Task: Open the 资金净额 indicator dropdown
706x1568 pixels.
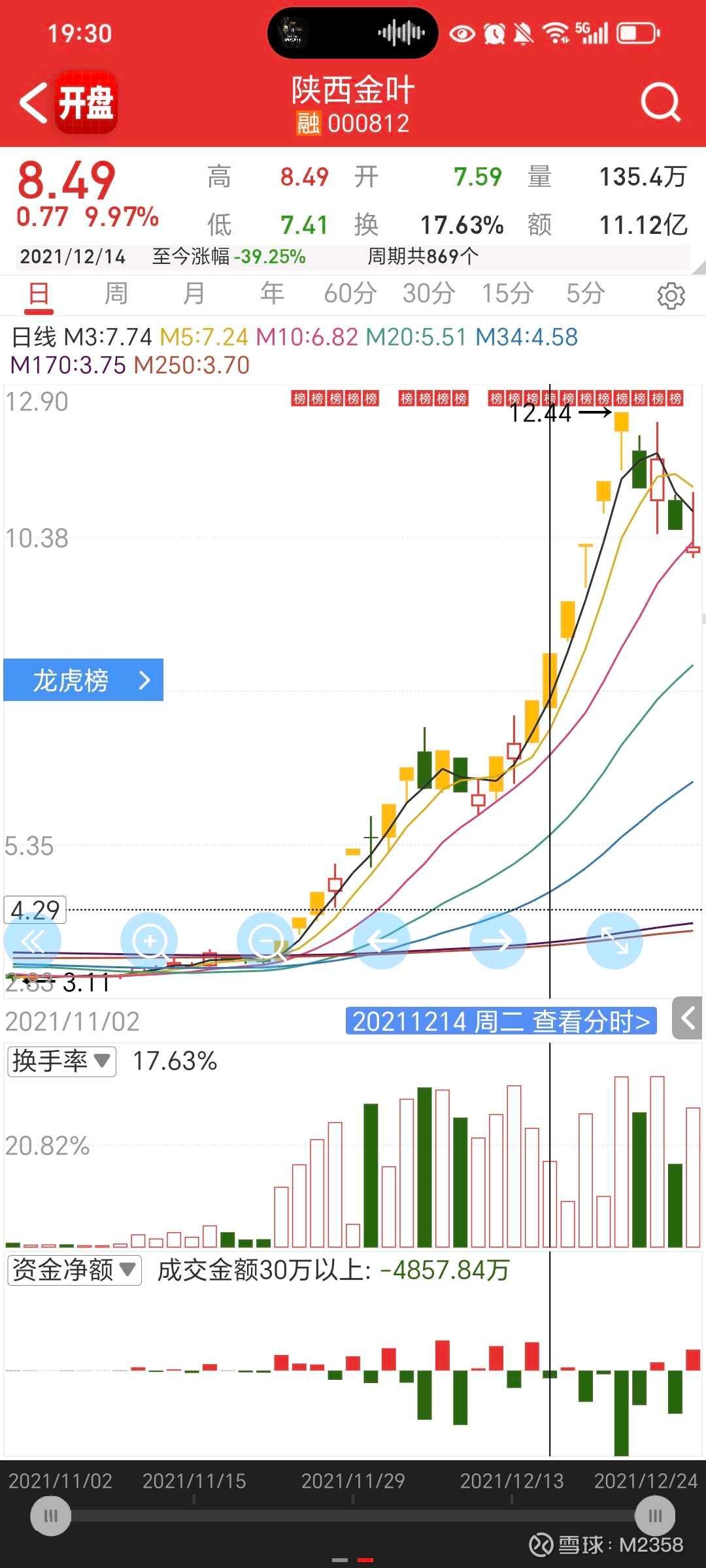Action: coord(75,1270)
